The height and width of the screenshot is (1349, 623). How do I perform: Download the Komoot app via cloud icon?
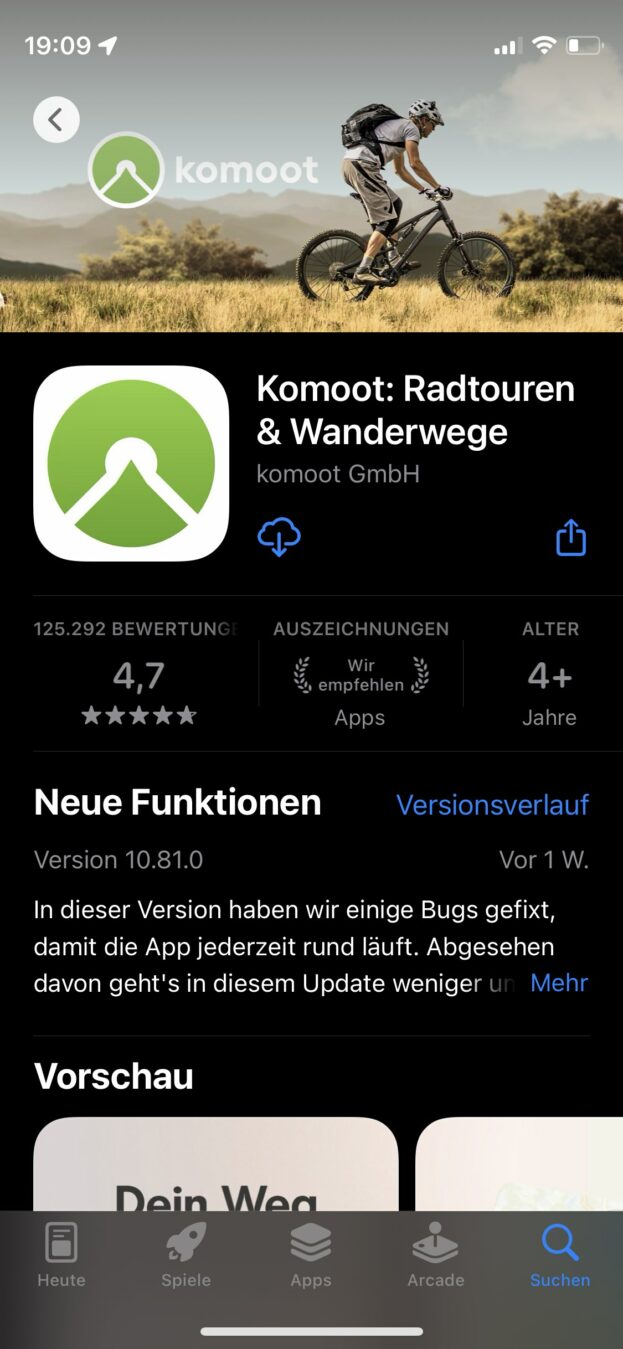pos(279,537)
